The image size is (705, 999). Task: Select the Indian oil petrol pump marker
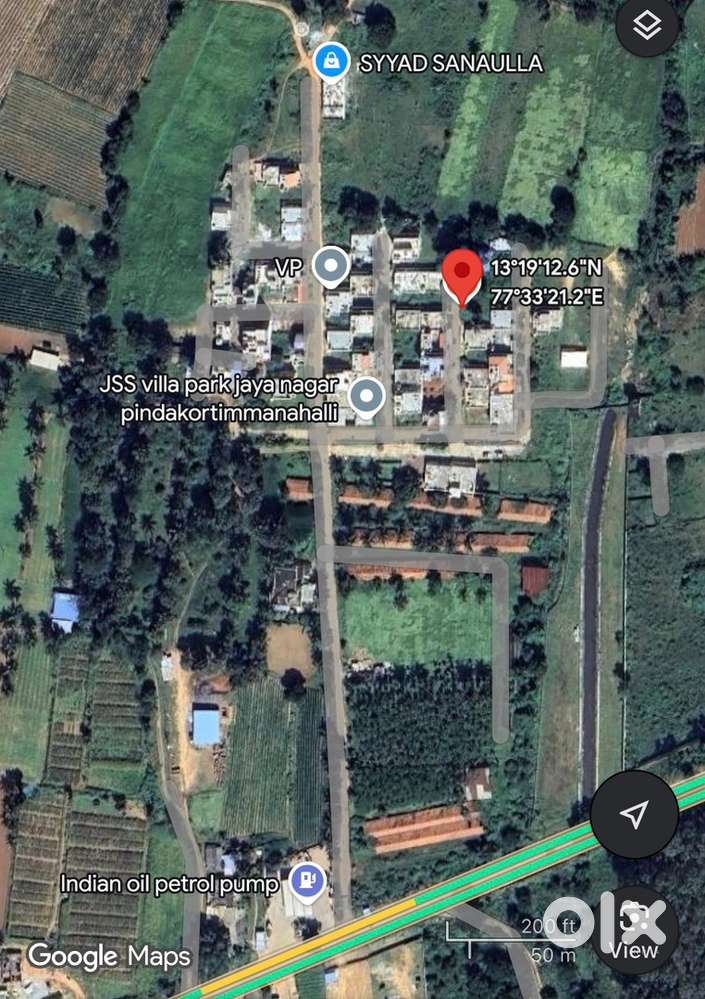306,881
